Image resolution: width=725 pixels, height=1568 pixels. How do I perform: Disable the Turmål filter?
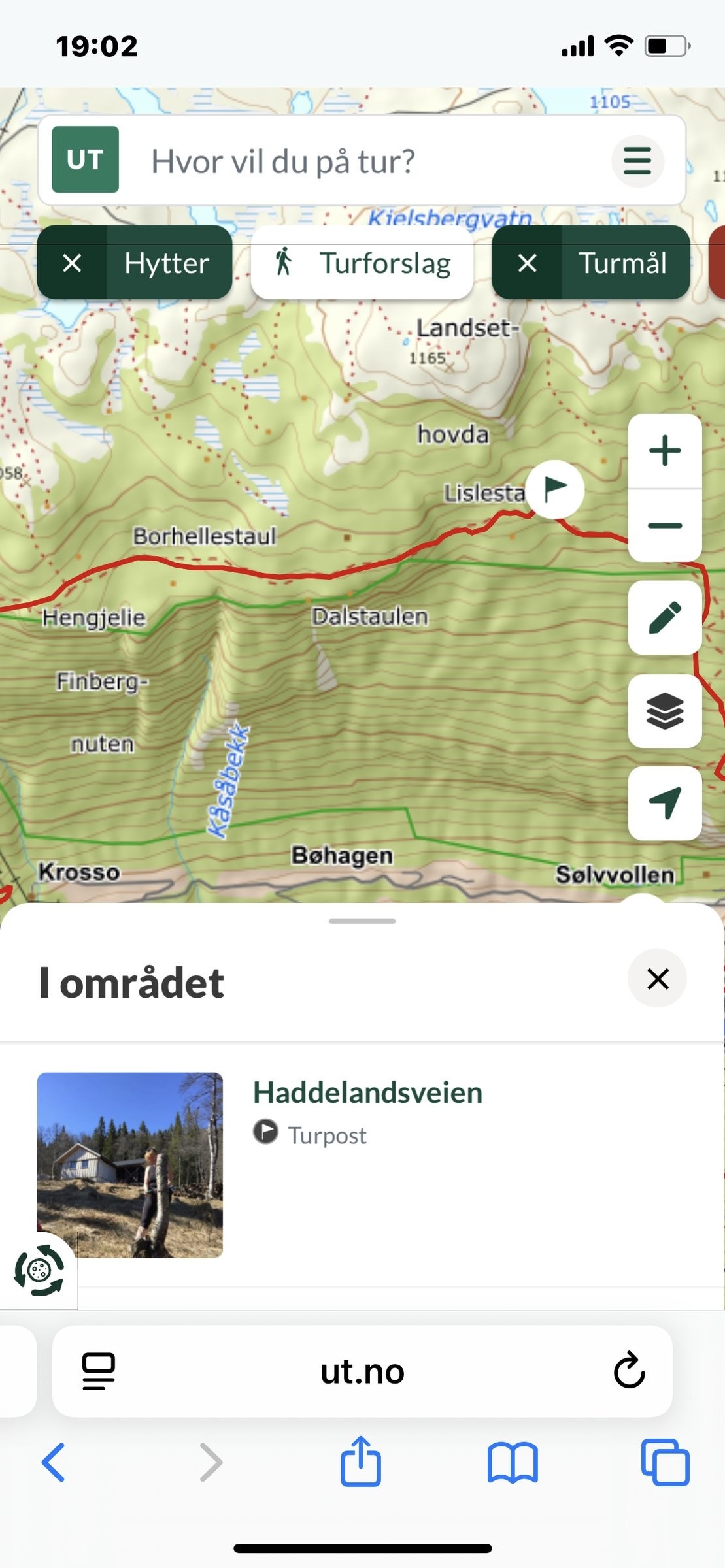(527, 264)
